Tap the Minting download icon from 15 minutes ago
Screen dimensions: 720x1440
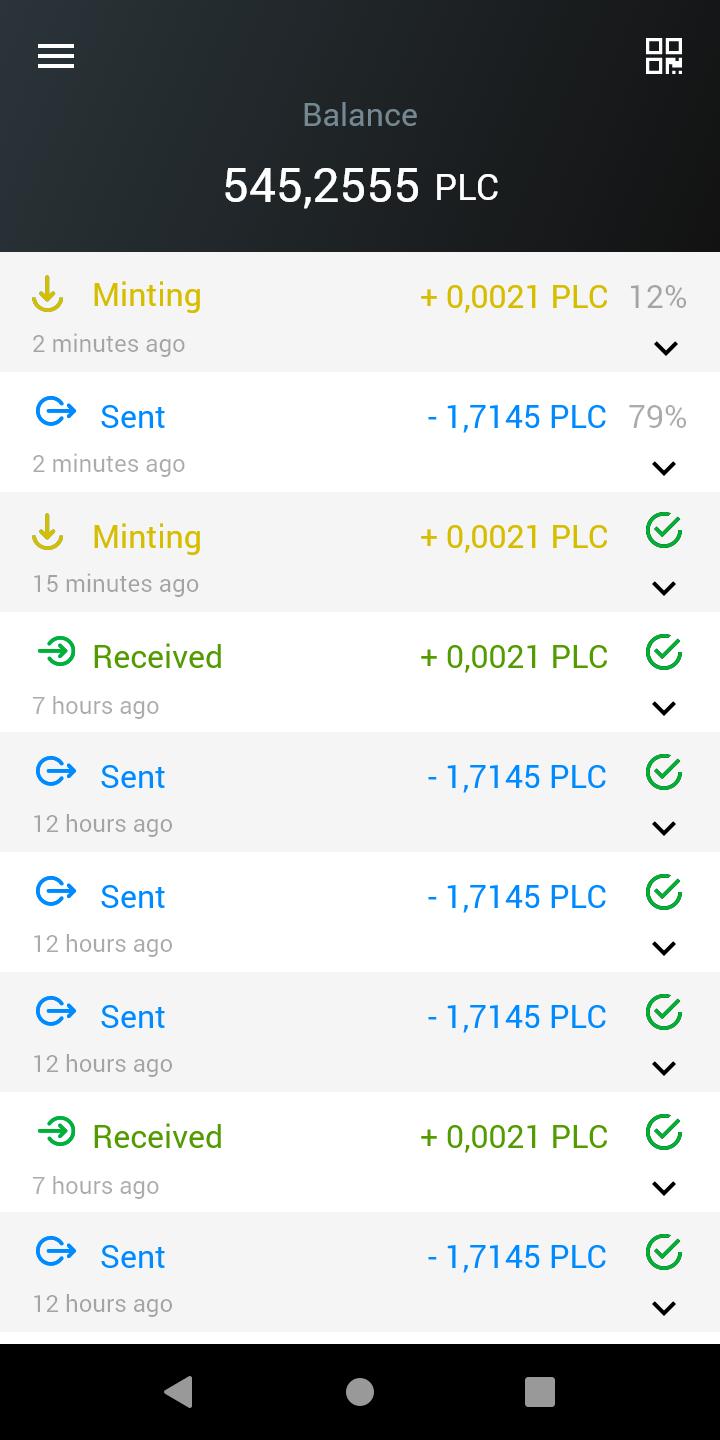(x=48, y=533)
